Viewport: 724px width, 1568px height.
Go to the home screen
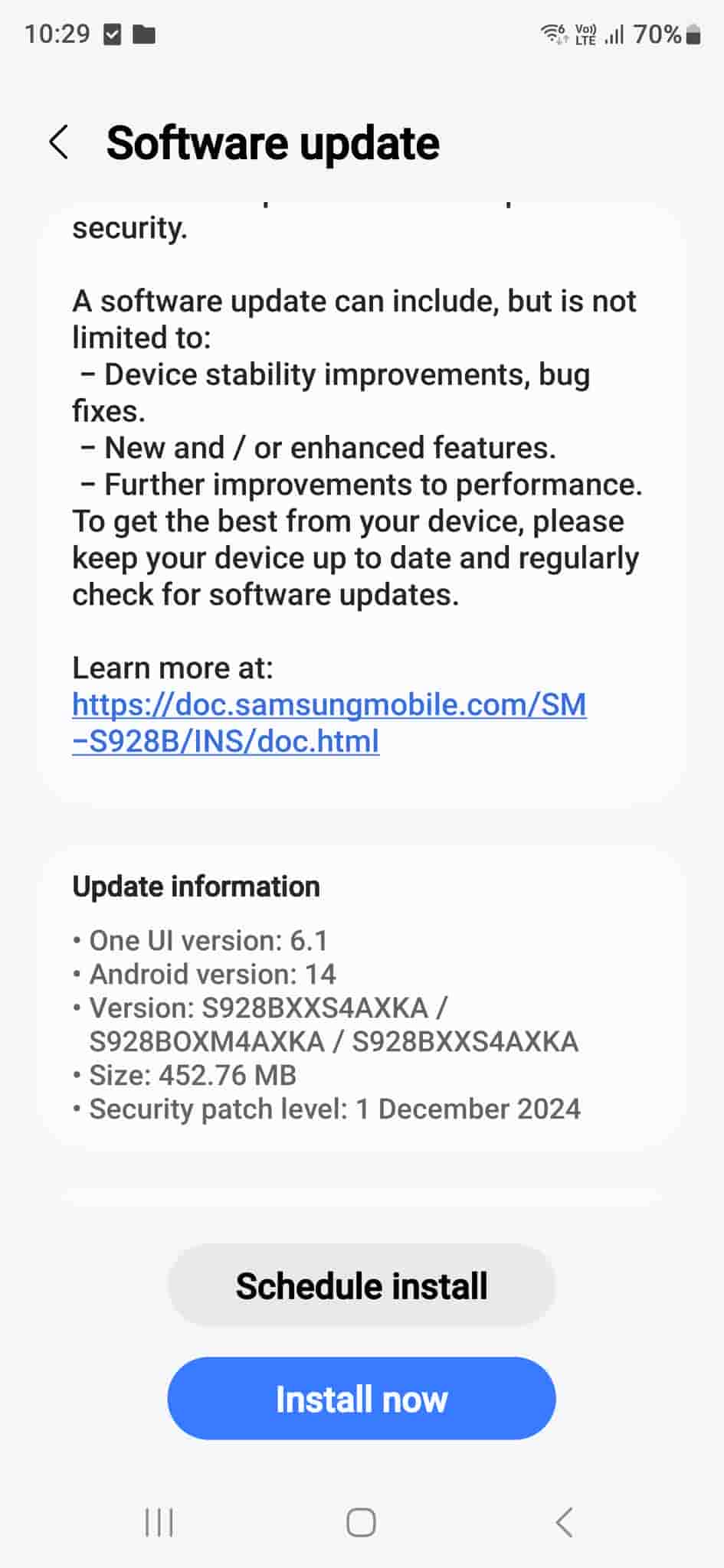tap(361, 1522)
